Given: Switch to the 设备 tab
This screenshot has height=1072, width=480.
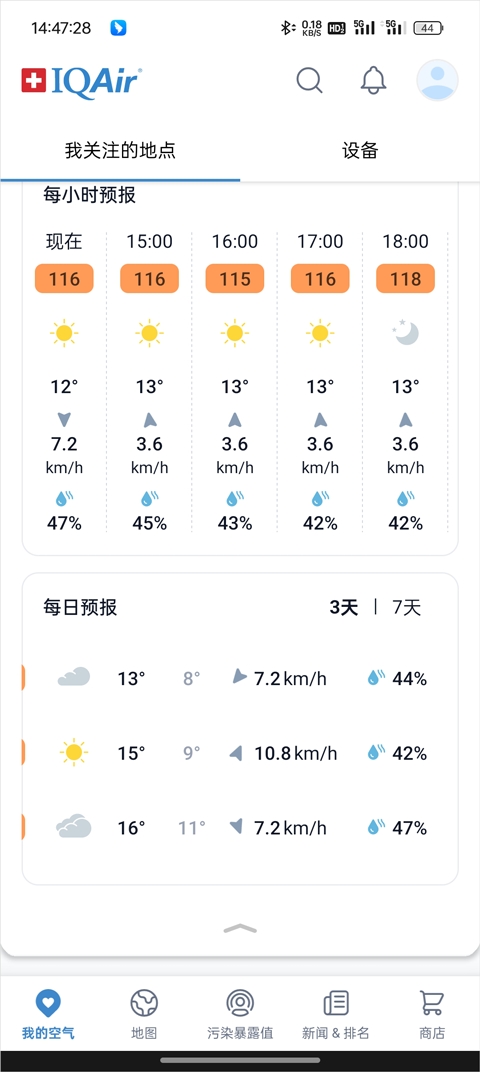Looking at the screenshot, I should point(360,150).
